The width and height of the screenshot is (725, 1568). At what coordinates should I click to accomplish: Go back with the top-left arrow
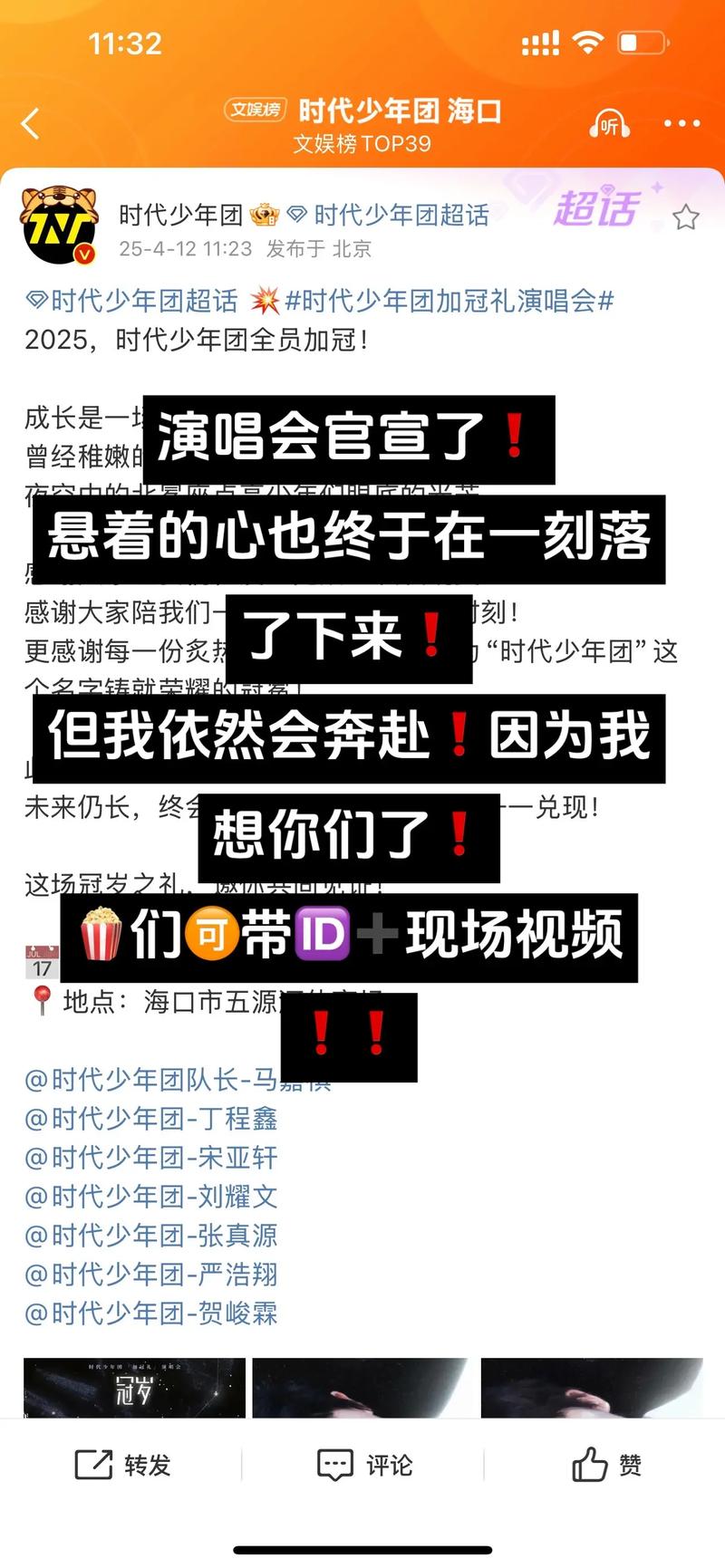[x=31, y=123]
